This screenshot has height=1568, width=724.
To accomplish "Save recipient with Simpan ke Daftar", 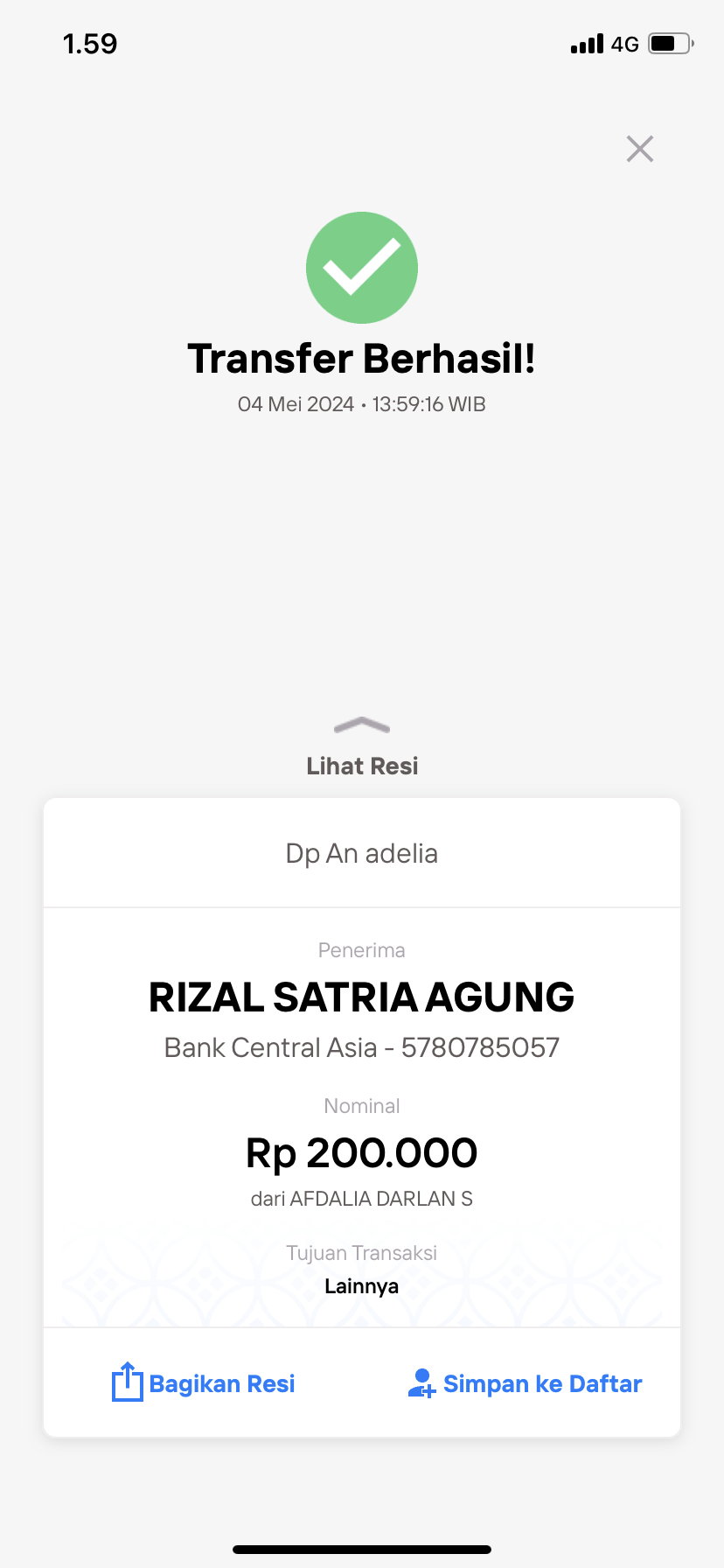I will [526, 1383].
